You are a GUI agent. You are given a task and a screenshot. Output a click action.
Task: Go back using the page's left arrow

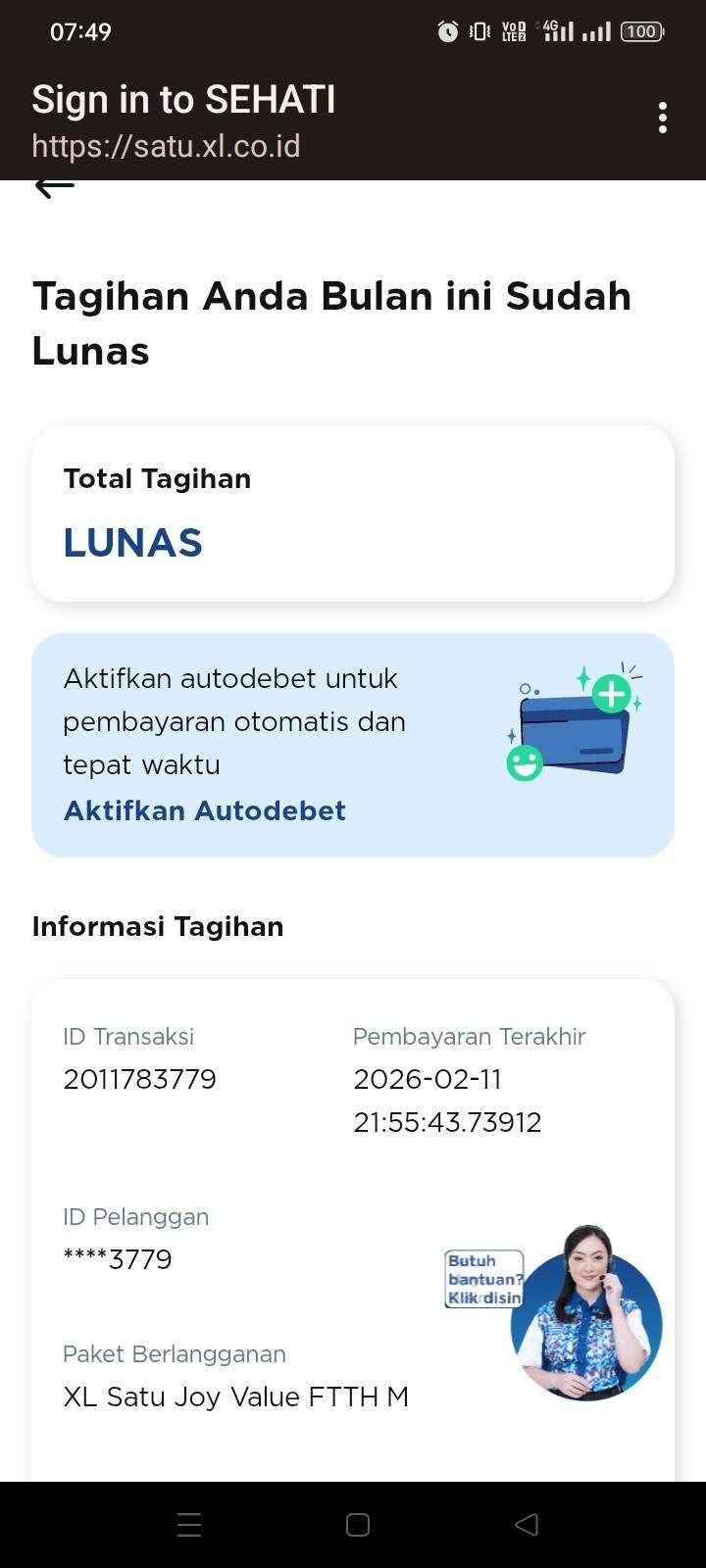55,187
